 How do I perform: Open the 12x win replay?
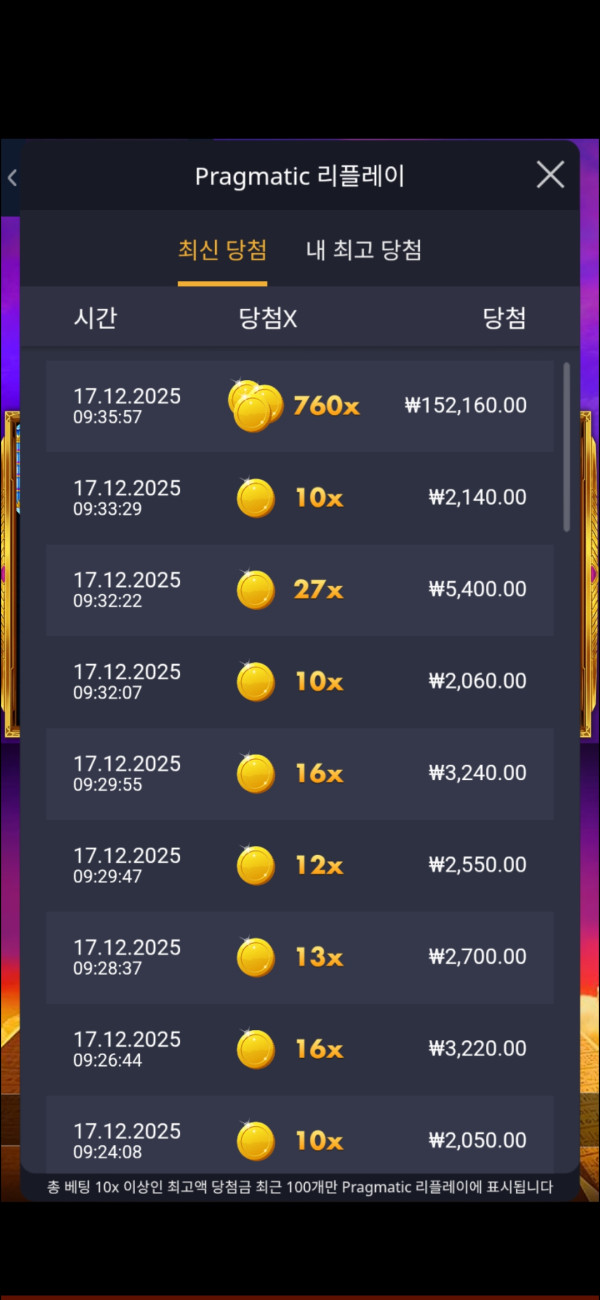(300, 865)
